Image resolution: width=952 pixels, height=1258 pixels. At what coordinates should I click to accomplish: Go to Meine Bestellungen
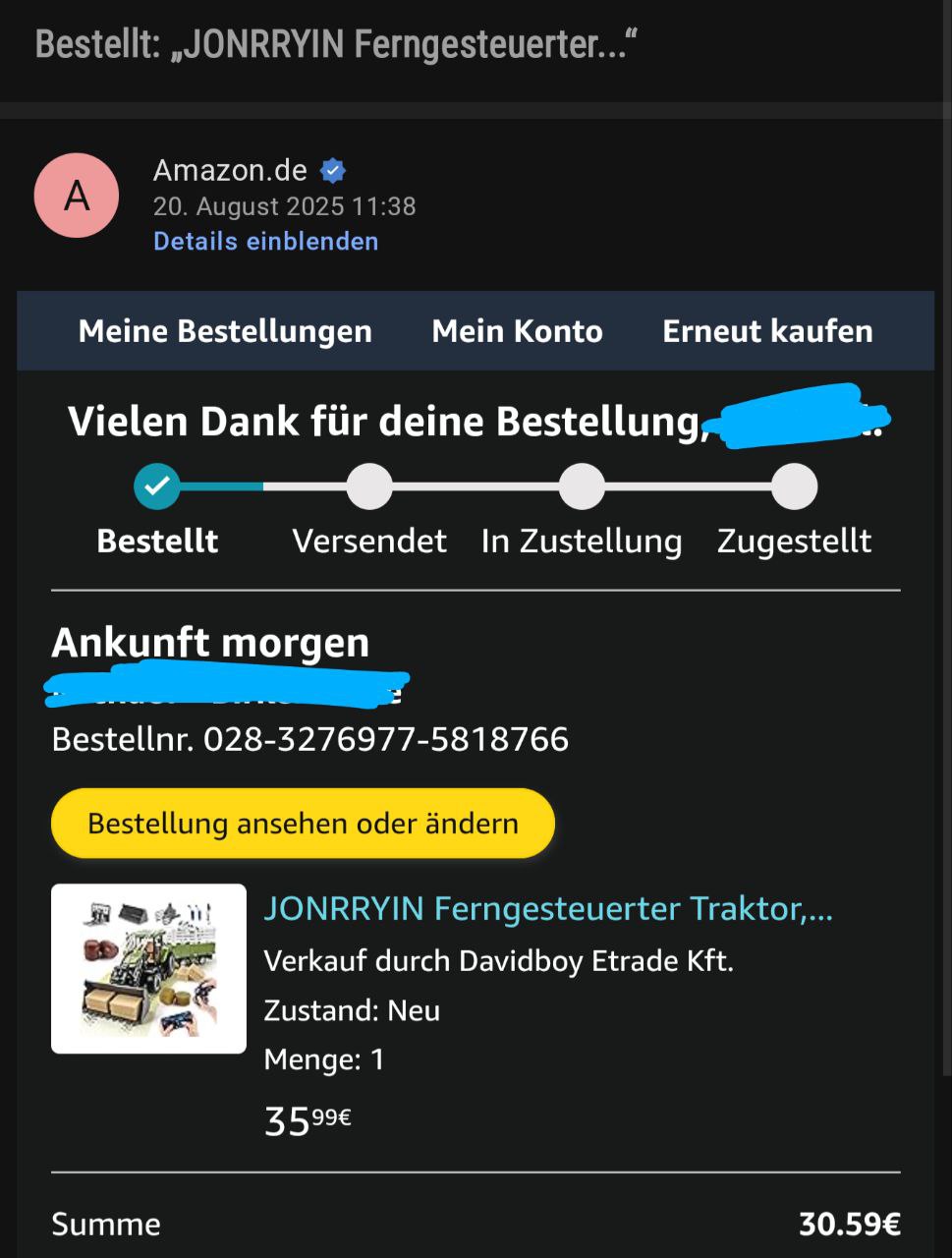(225, 331)
